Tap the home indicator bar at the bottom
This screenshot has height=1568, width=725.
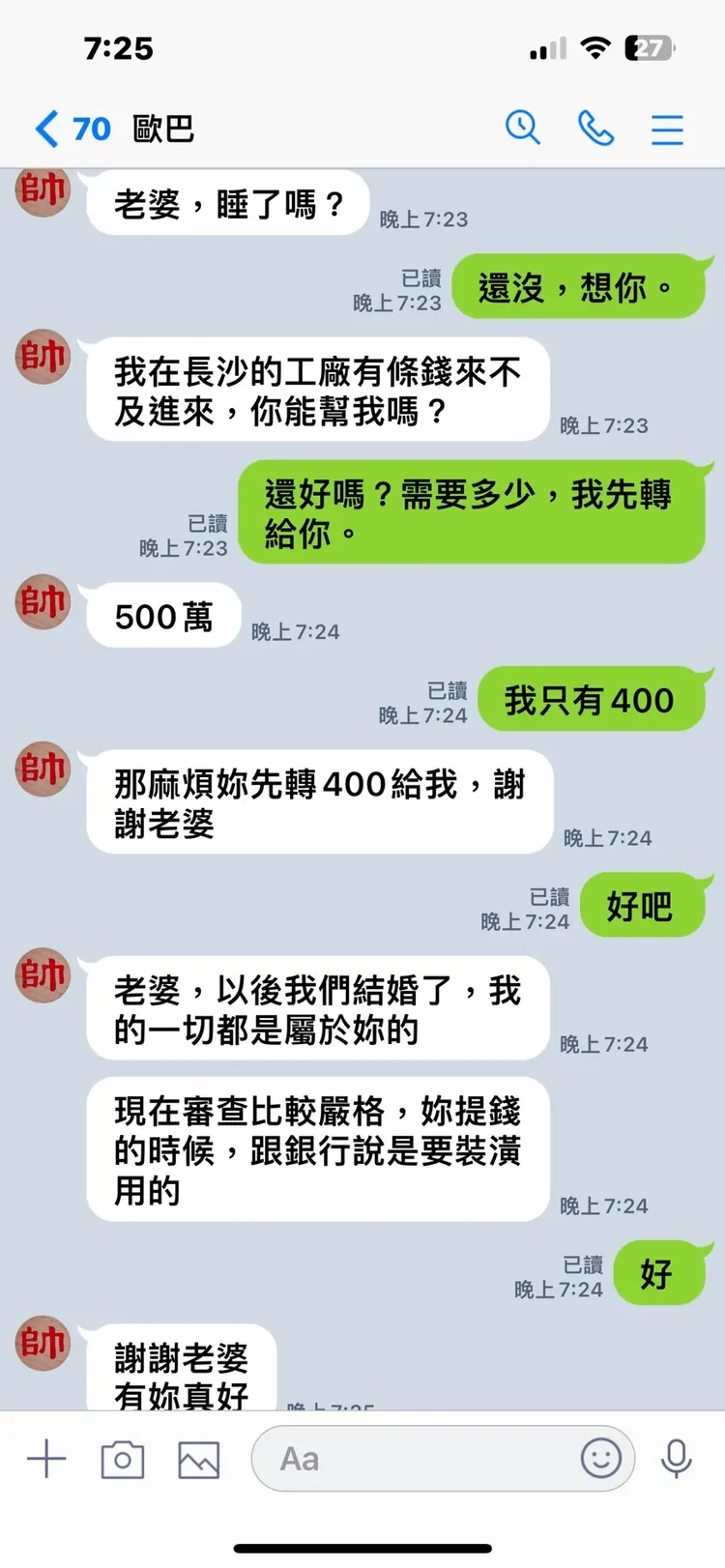coord(362,1545)
